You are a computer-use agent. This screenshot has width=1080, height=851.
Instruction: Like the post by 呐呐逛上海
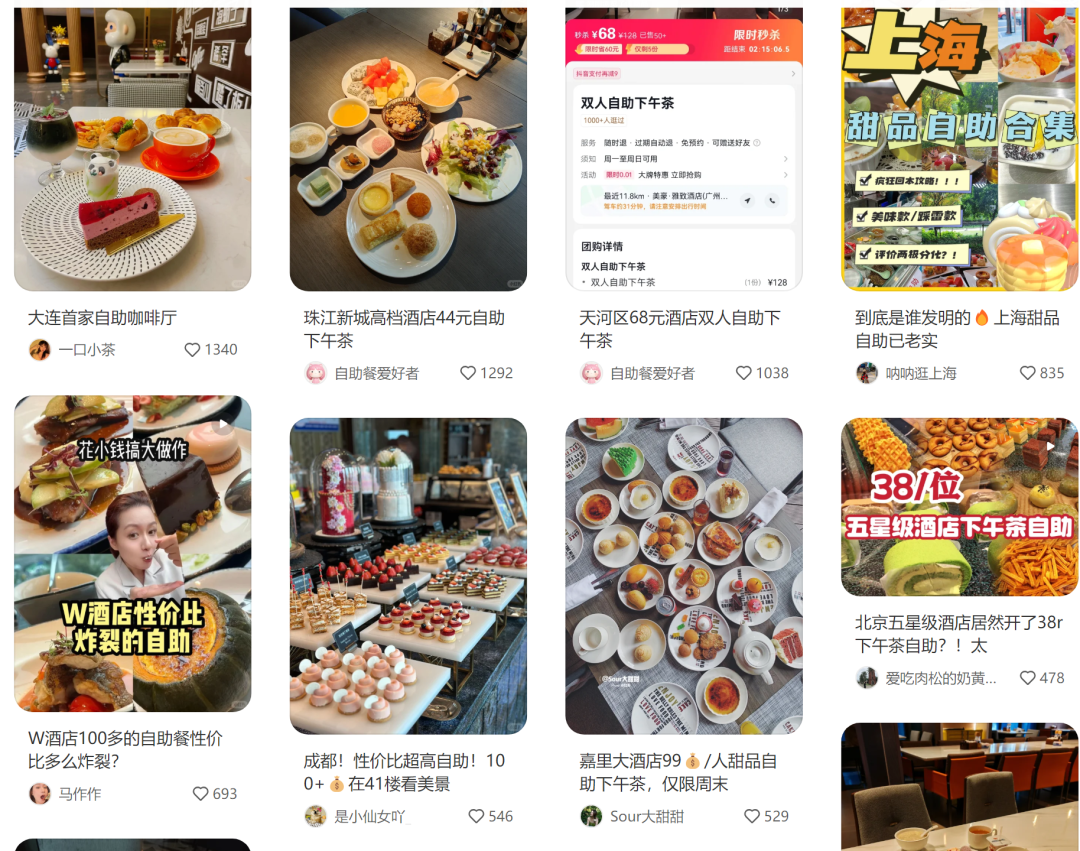coord(1028,373)
